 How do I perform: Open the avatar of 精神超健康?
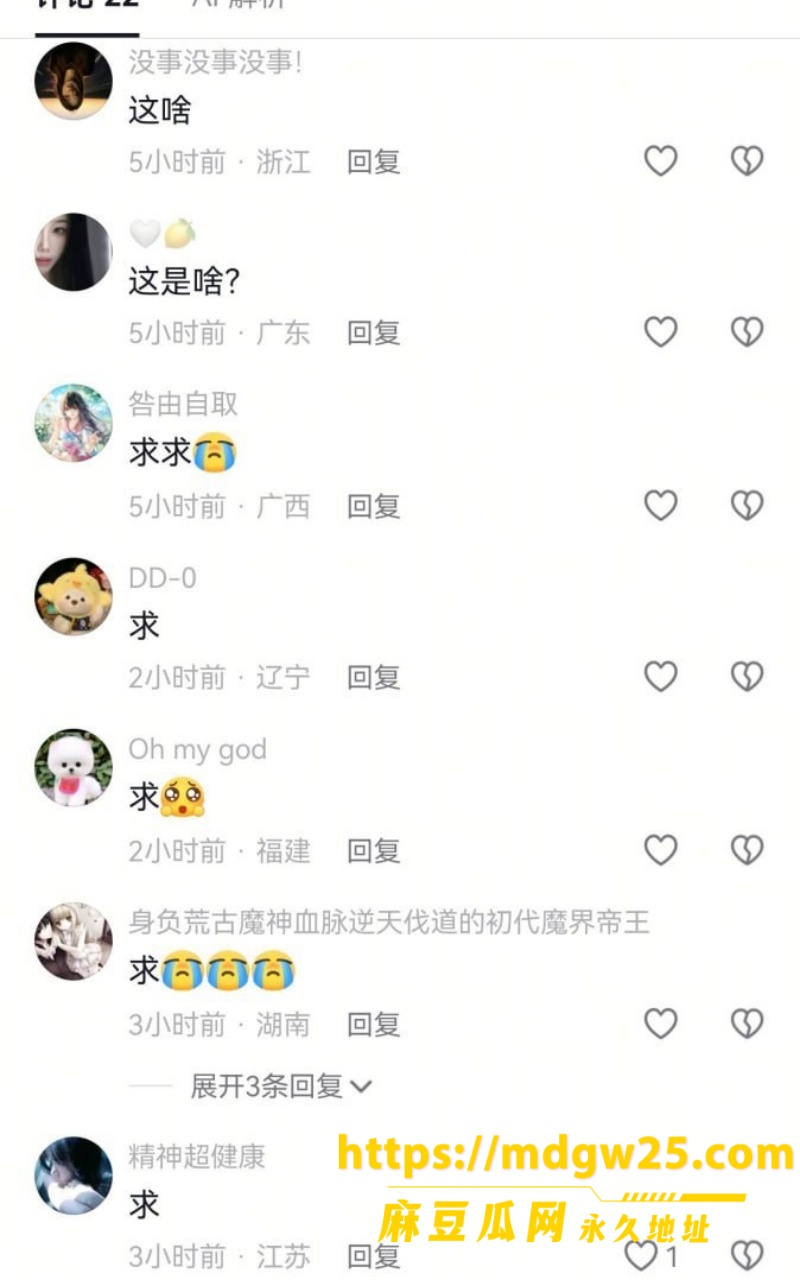click(74, 1176)
